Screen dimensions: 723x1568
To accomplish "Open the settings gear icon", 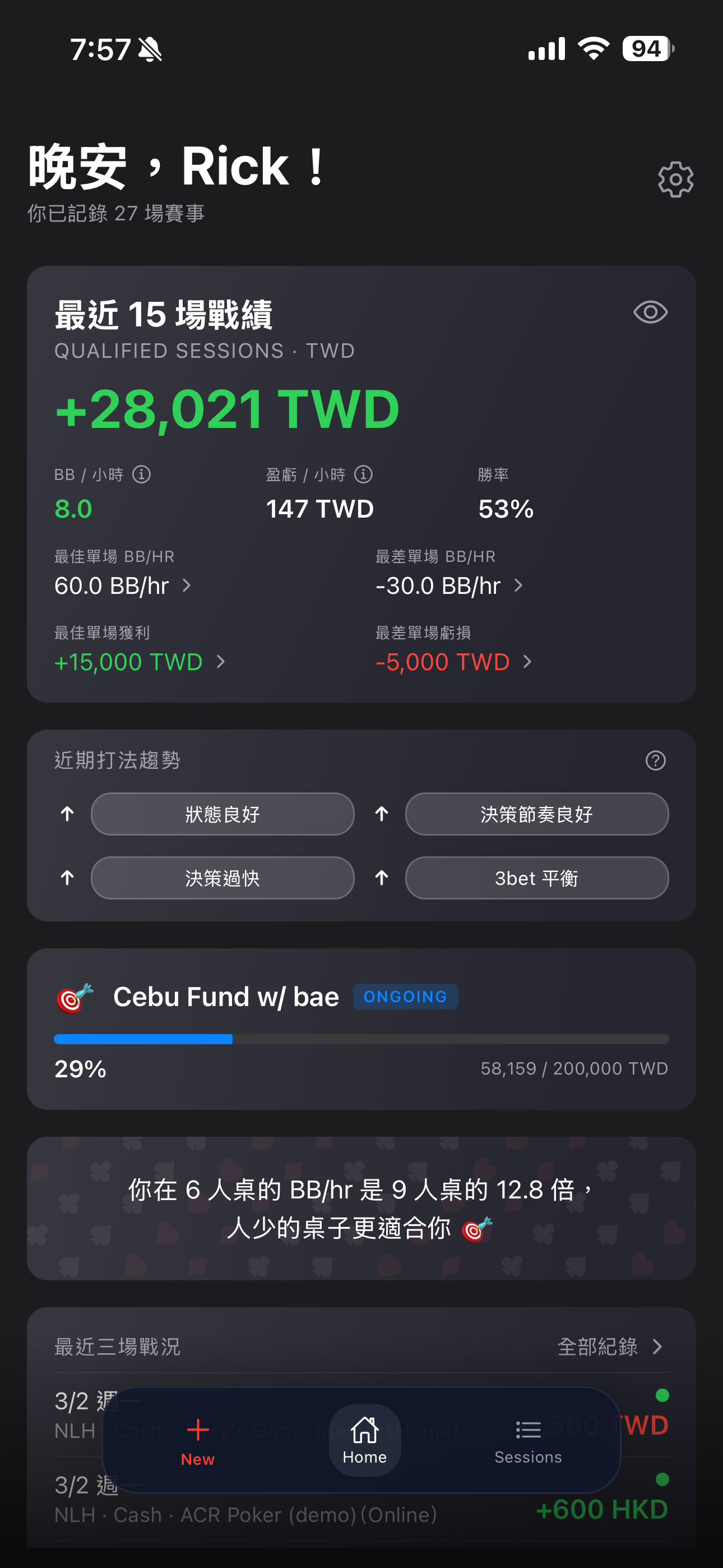I will point(675,178).
